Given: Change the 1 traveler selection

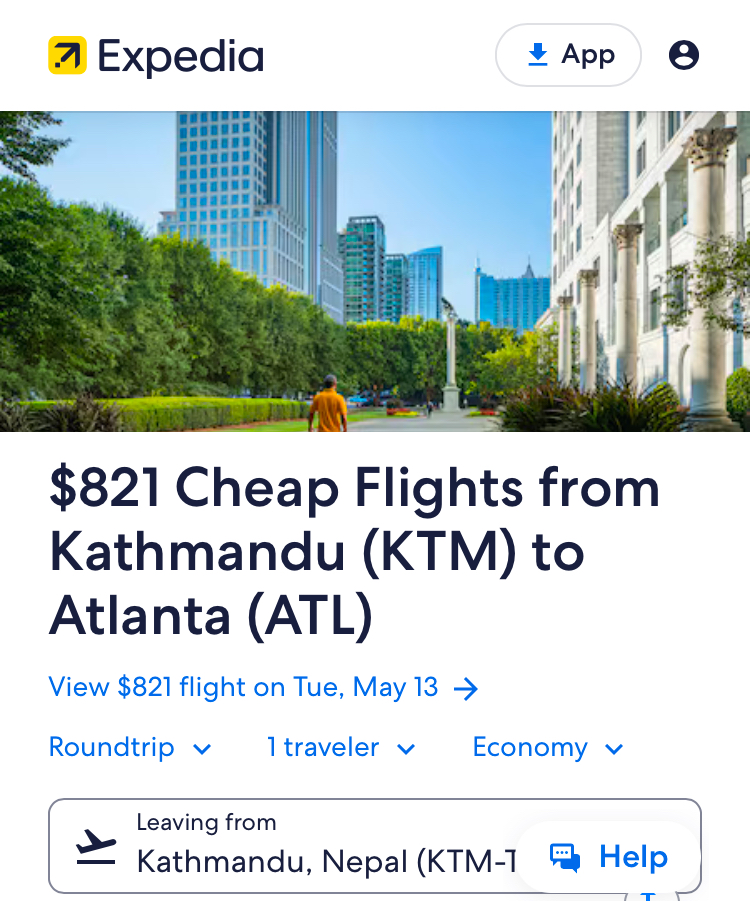Looking at the screenshot, I should point(341,748).
